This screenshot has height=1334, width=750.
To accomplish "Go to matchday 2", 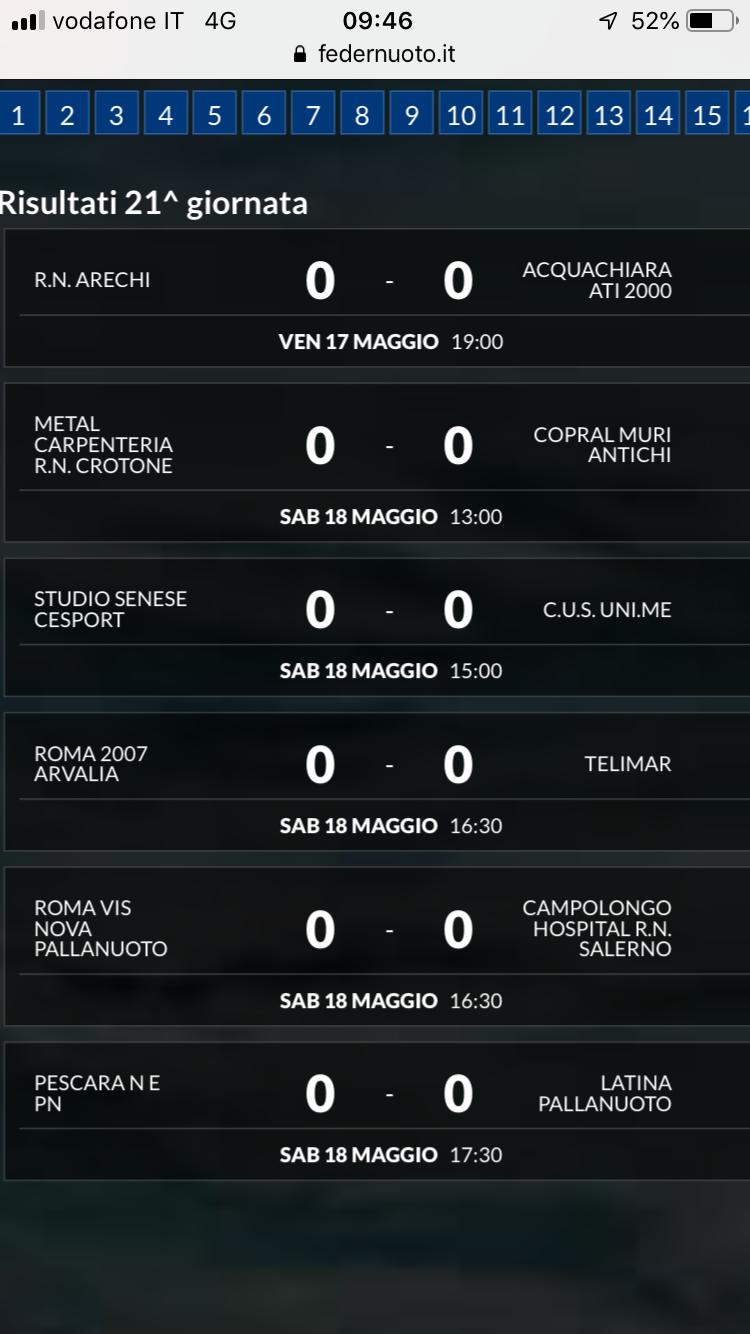I will (67, 115).
